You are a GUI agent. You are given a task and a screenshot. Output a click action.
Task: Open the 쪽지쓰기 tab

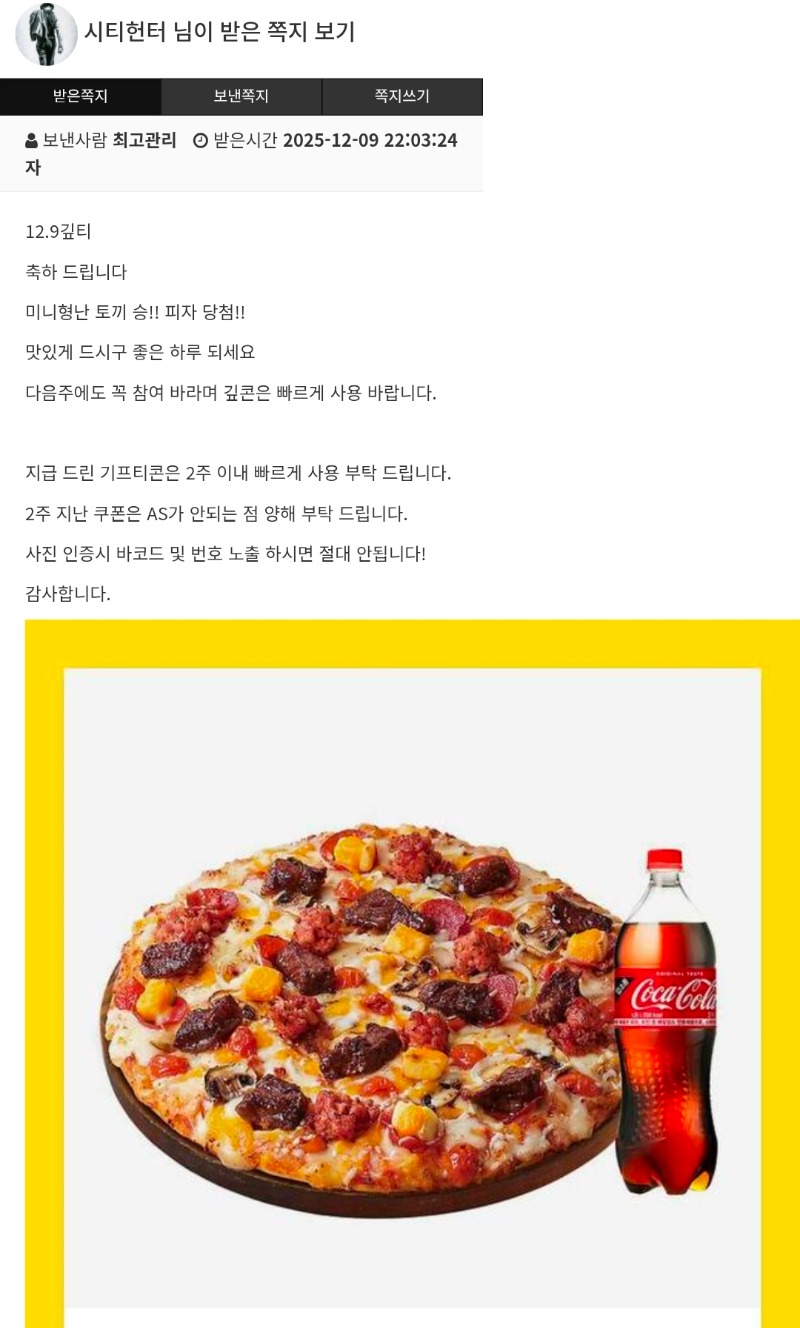[x=402, y=96]
